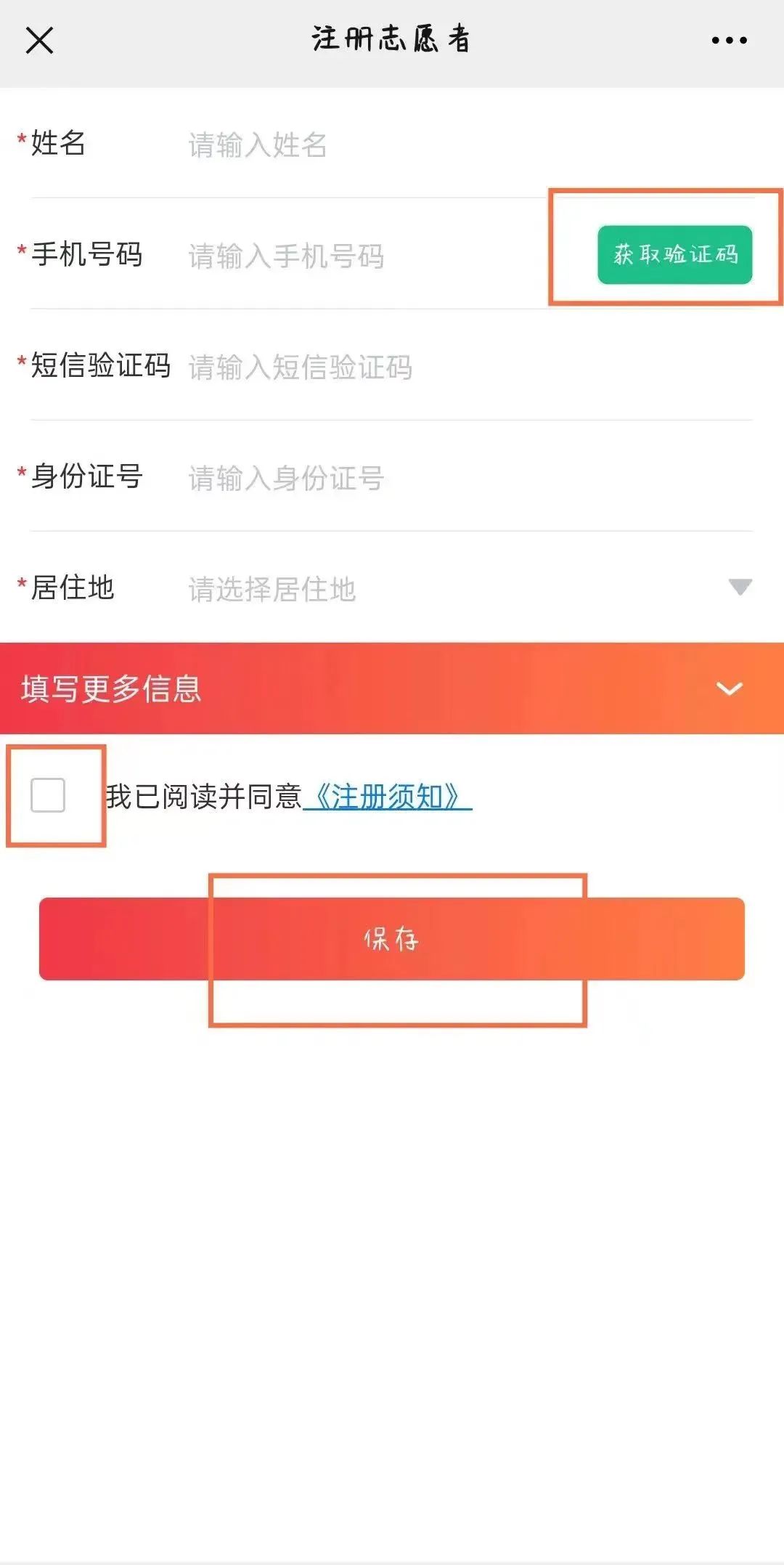Open the three-dot overflow menu
Screen dimensions: 784x1565
pos(729,41)
